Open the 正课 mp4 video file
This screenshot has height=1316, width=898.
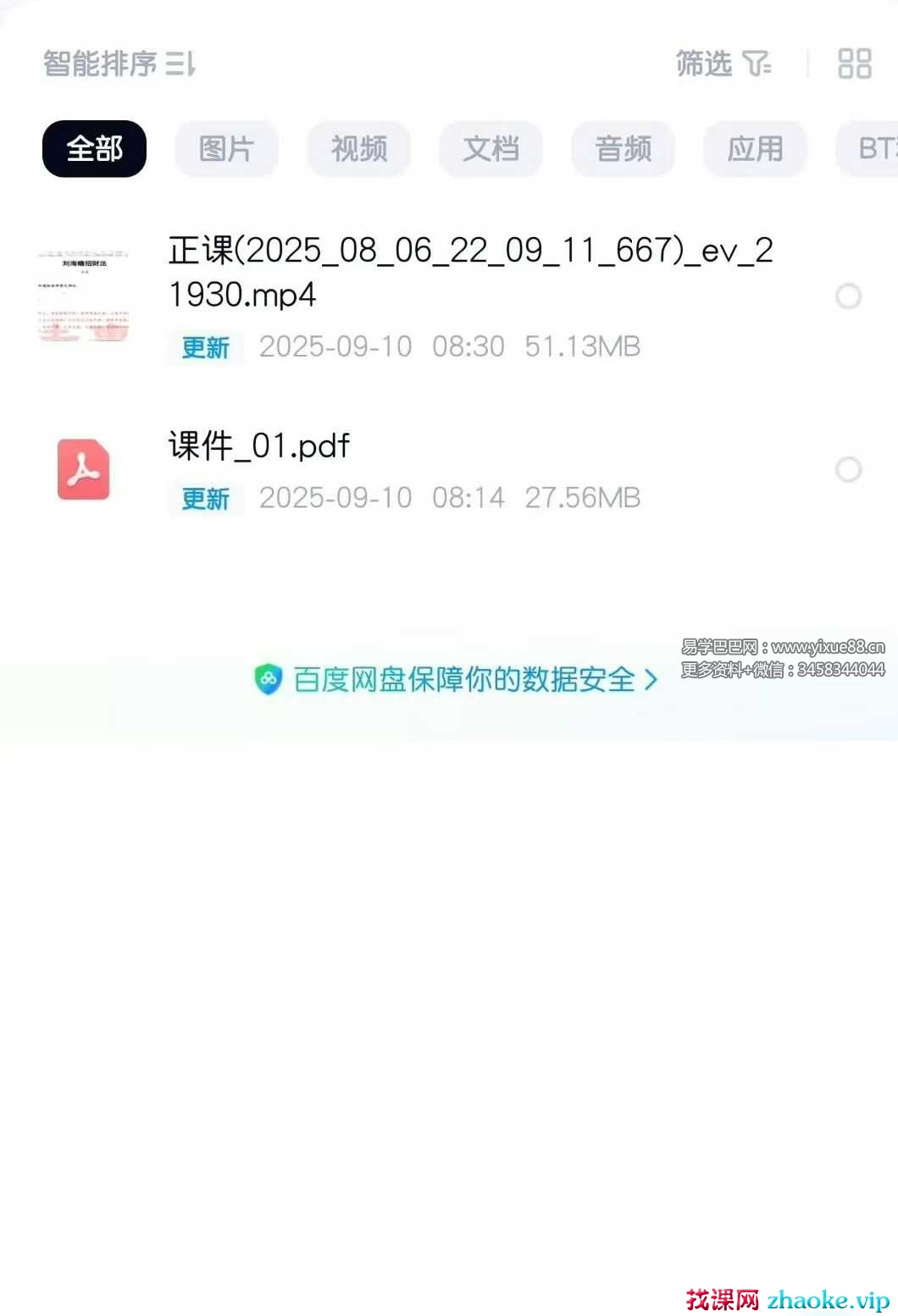(470, 273)
